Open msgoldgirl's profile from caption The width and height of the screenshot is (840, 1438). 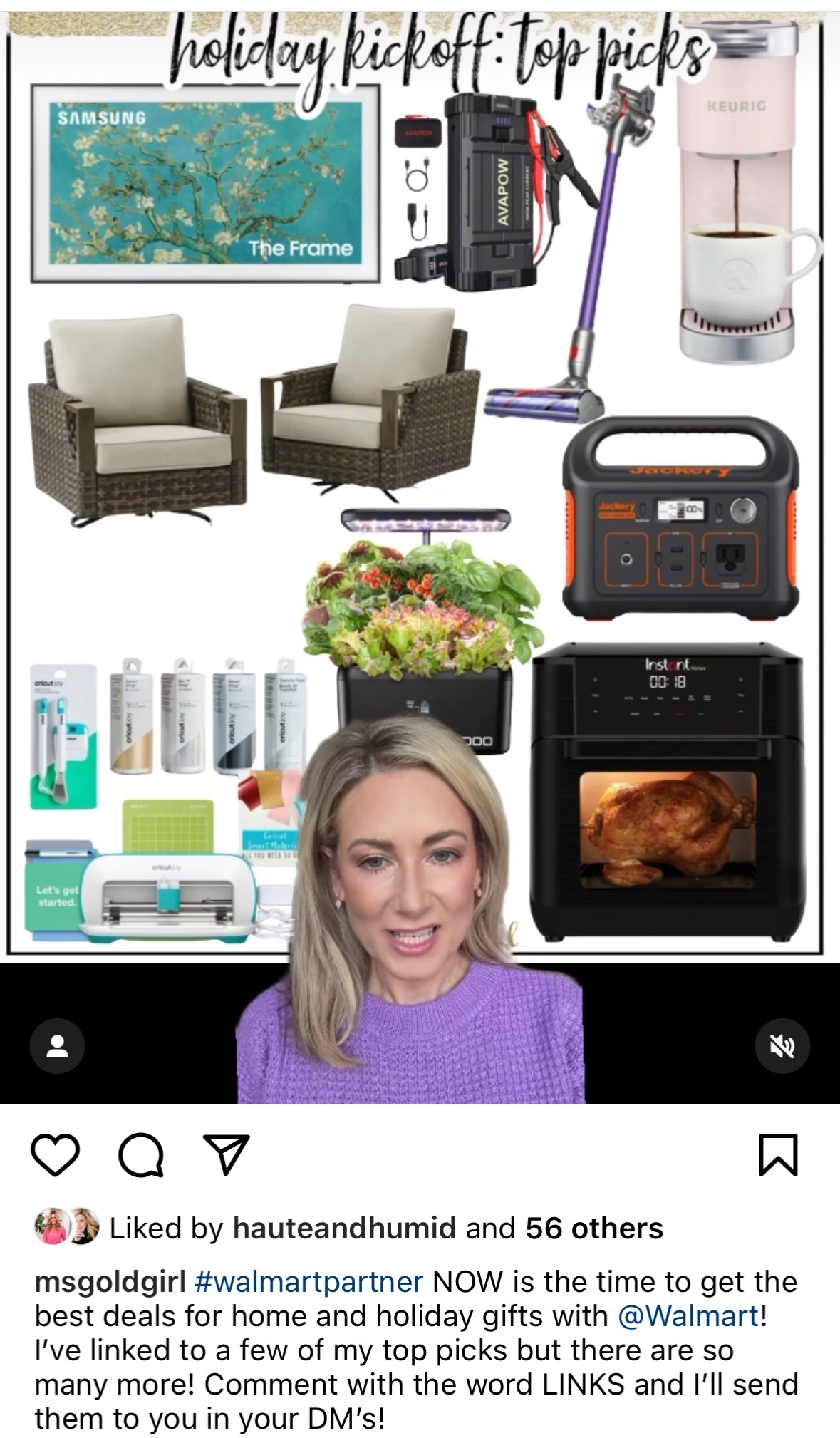(x=110, y=1282)
